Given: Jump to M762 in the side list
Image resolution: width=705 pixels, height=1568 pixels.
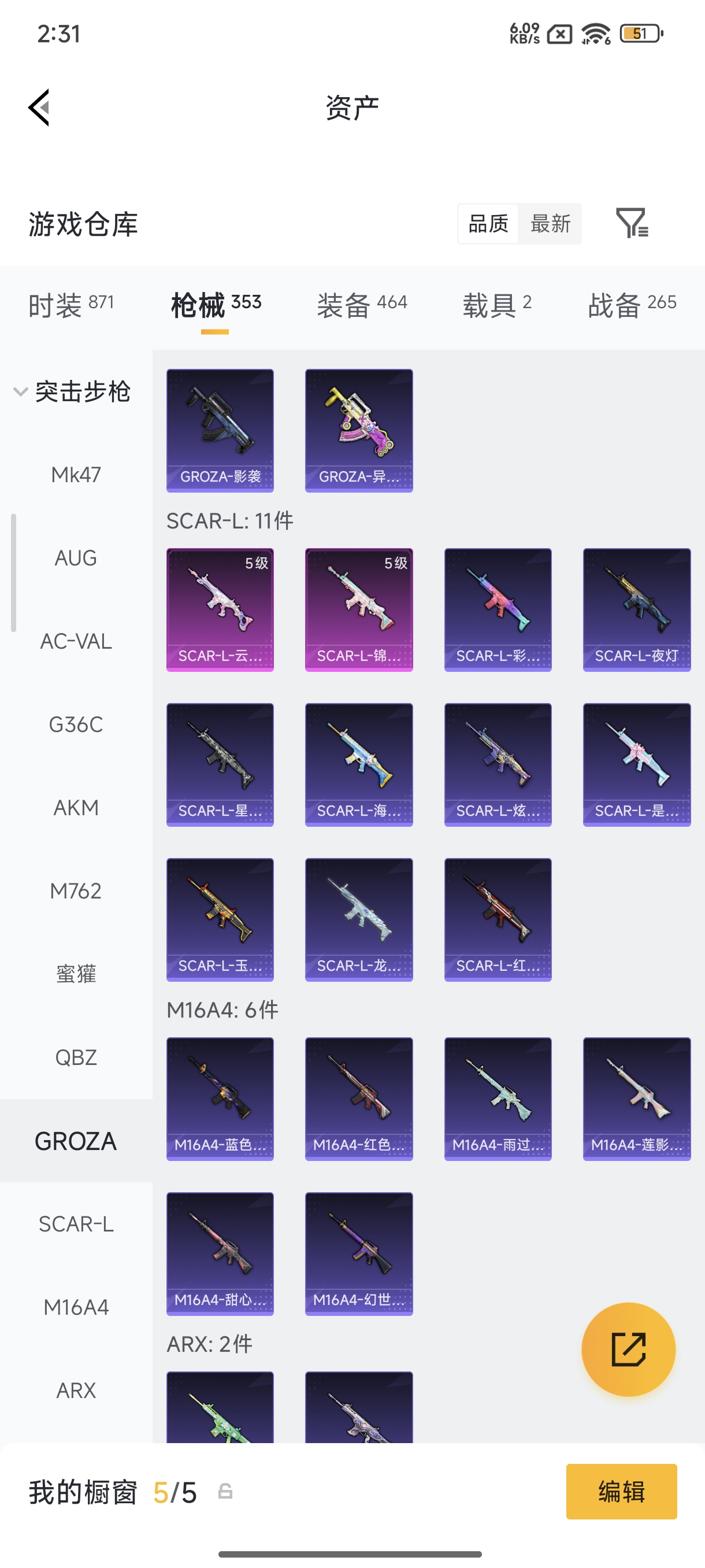Looking at the screenshot, I should (76, 891).
